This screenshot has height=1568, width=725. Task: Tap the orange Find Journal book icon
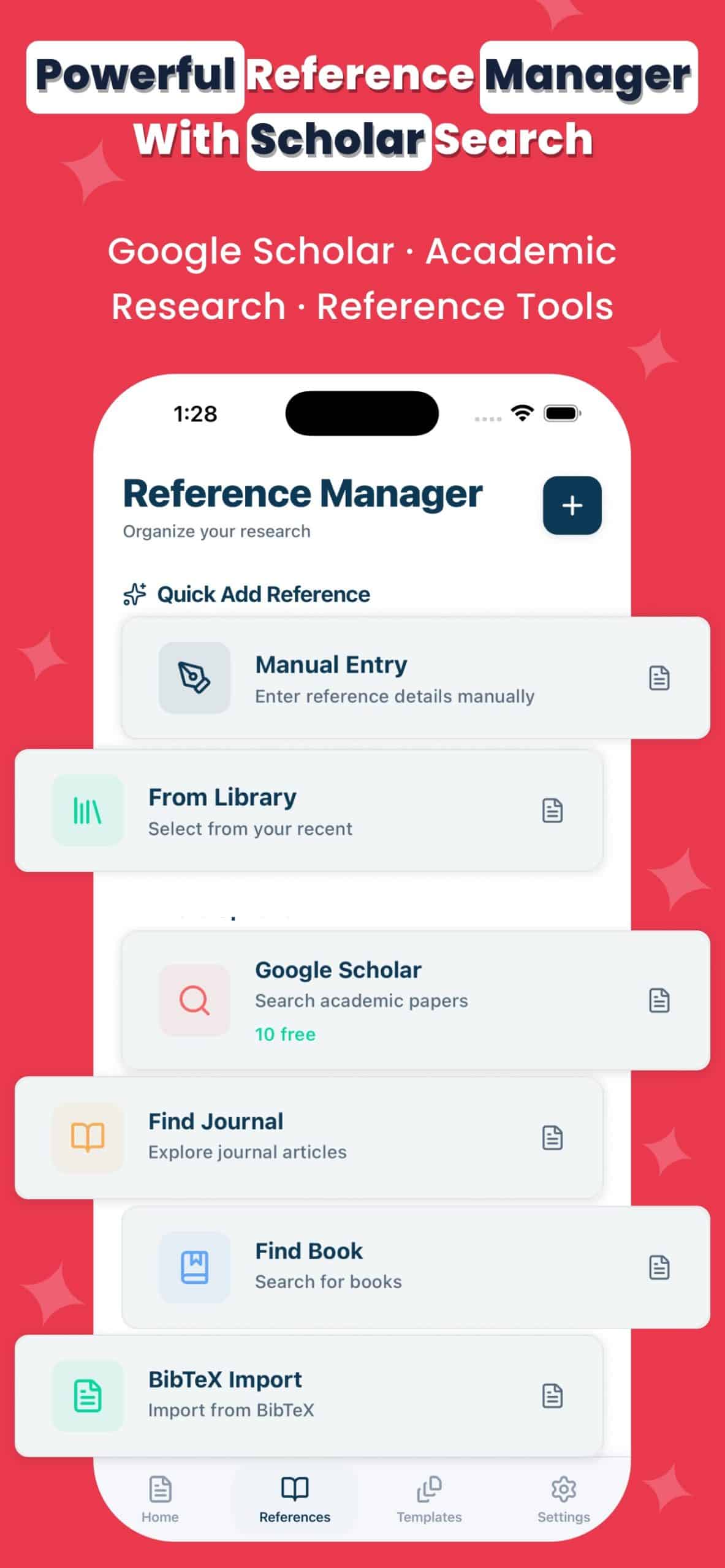click(86, 1136)
